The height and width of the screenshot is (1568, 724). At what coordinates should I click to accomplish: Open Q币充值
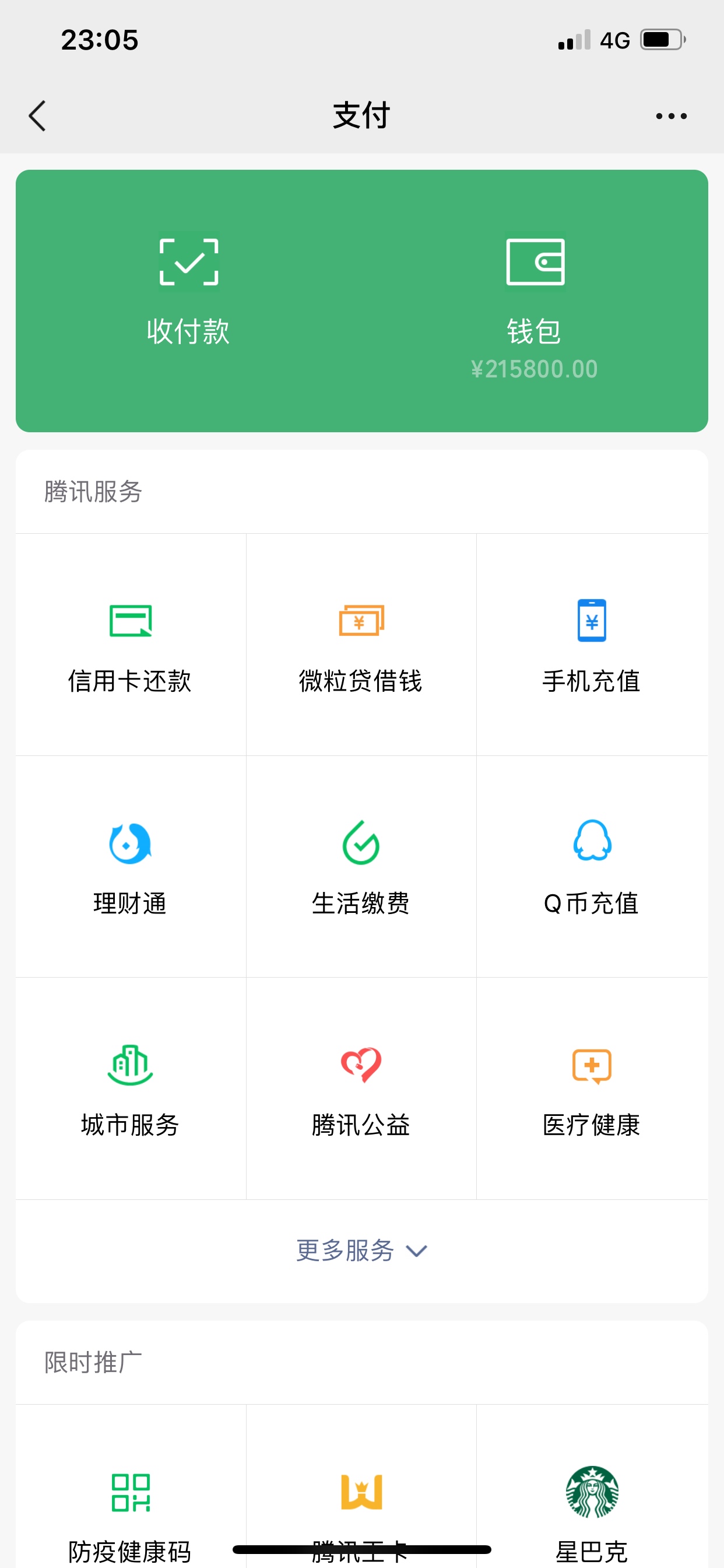pos(592,867)
